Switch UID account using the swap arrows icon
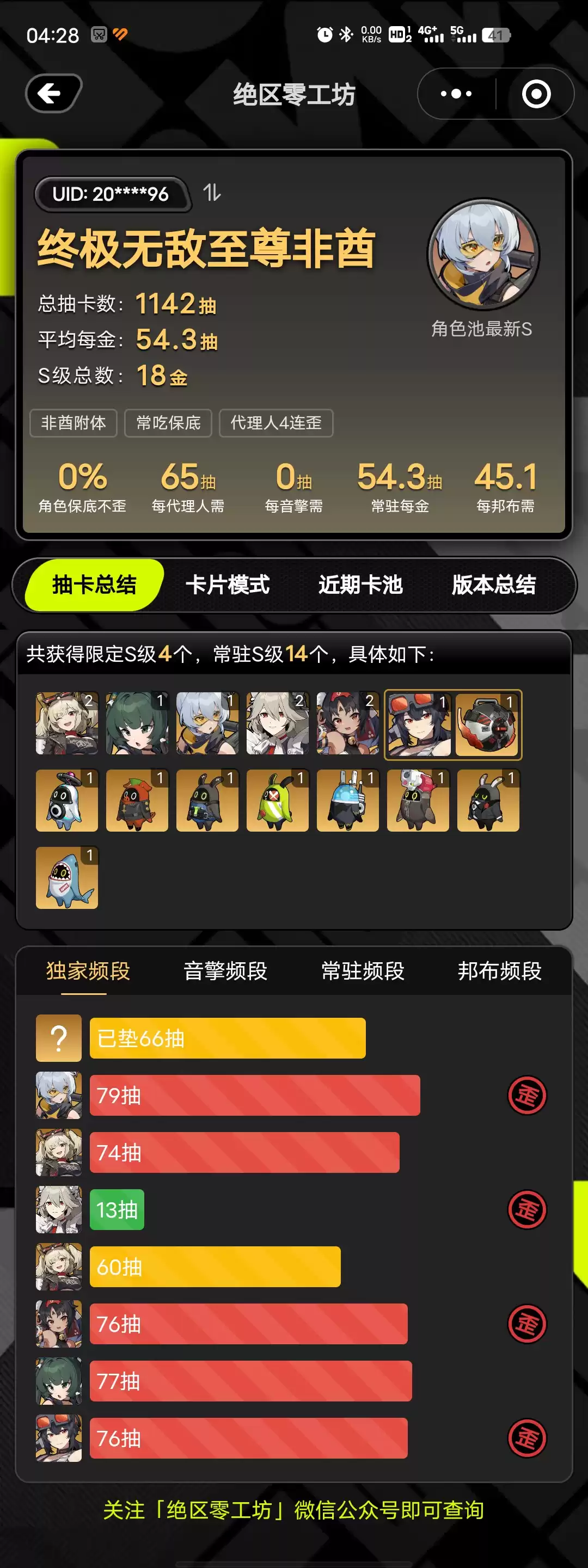The width and height of the screenshot is (588, 1568). click(212, 193)
